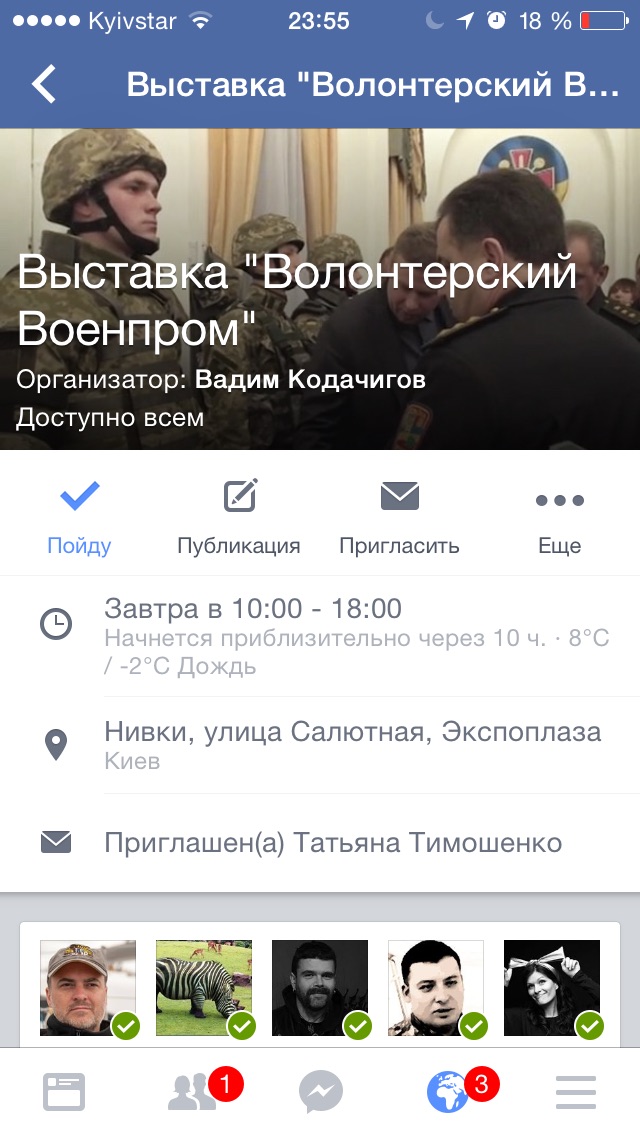Open the invitation row from Татьяна Тимошенко
The height and width of the screenshot is (1136, 640).
click(332, 843)
